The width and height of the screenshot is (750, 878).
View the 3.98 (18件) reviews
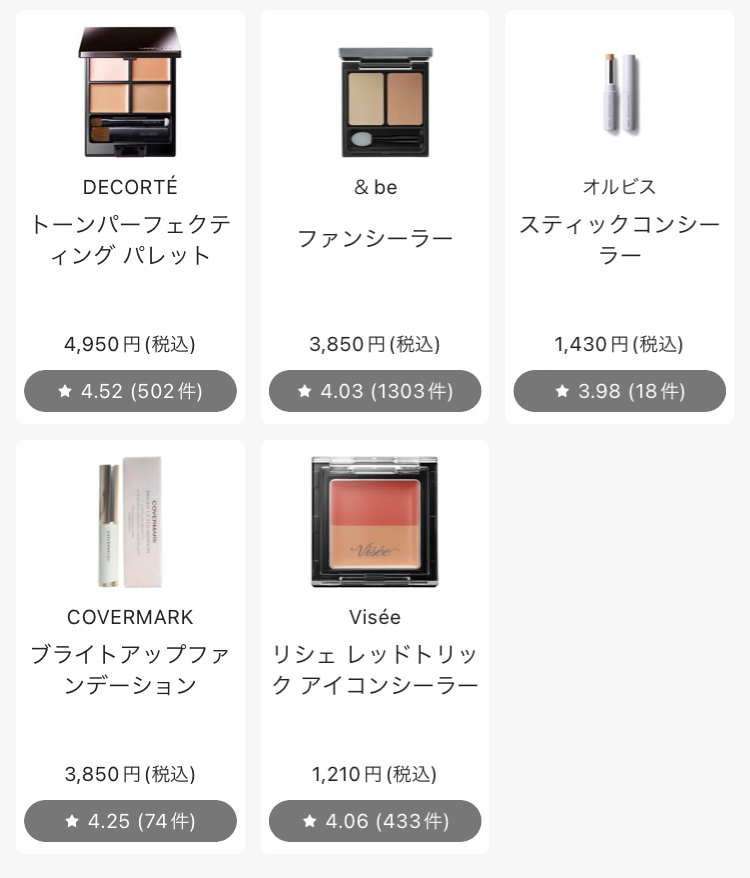[619, 391]
